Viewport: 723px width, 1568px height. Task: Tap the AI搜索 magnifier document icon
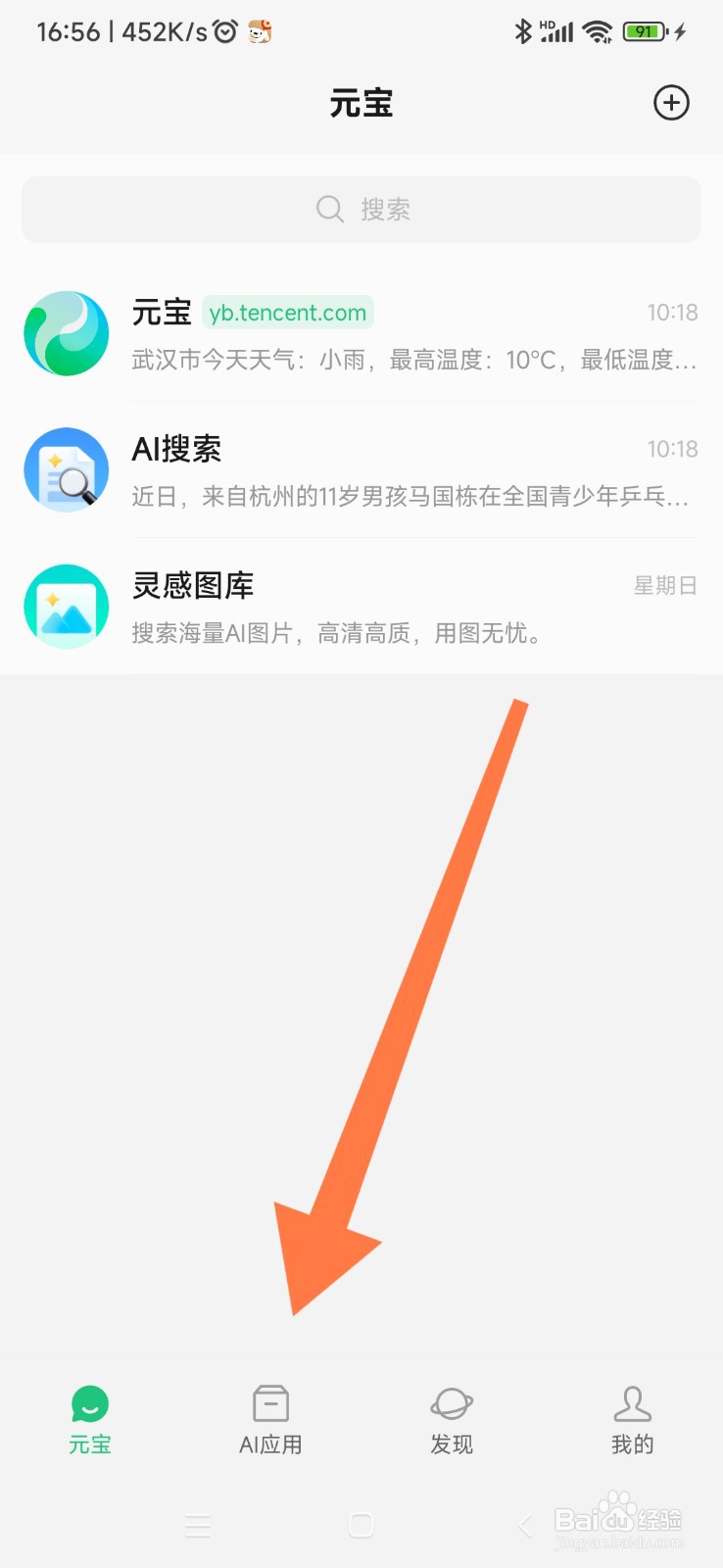pyautogui.click(x=66, y=469)
